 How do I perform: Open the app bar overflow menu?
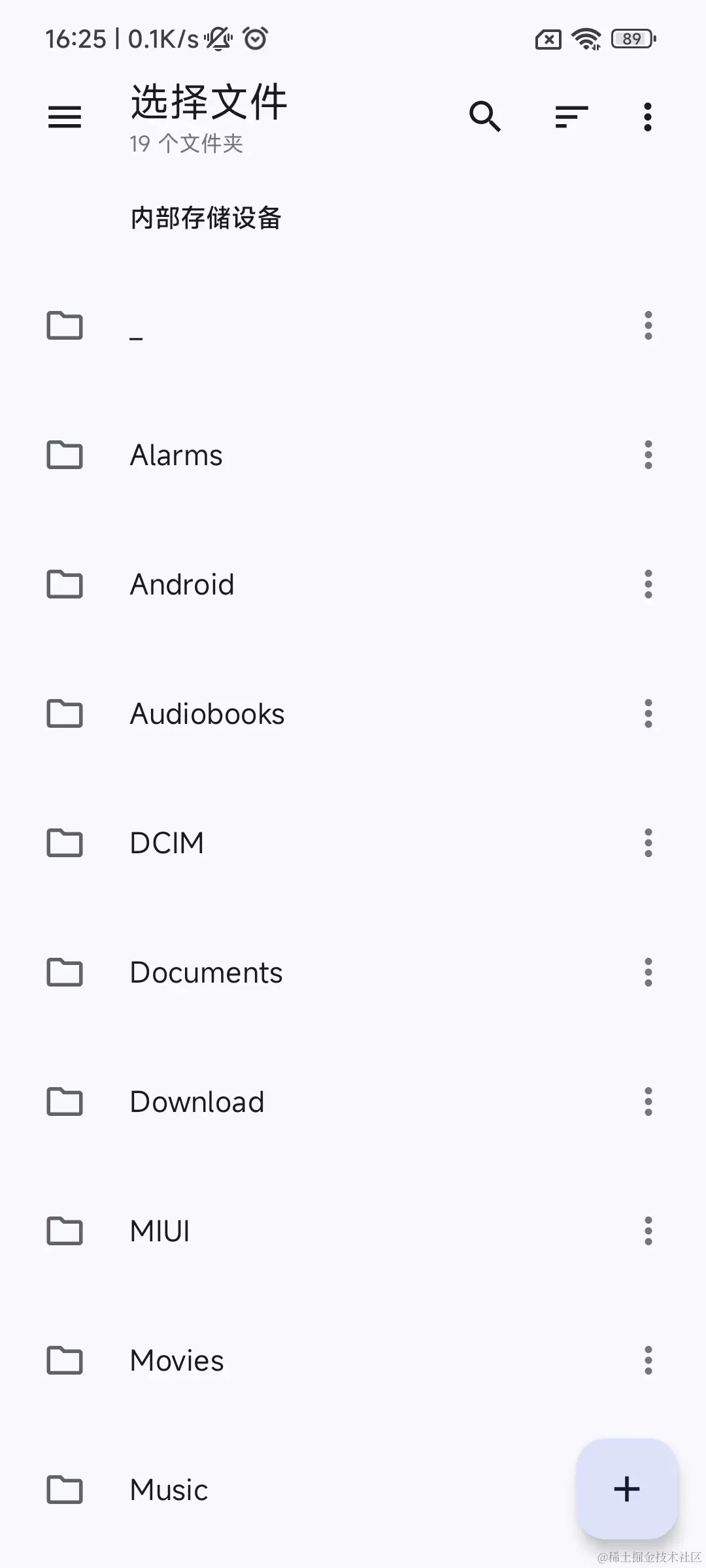[x=647, y=118]
